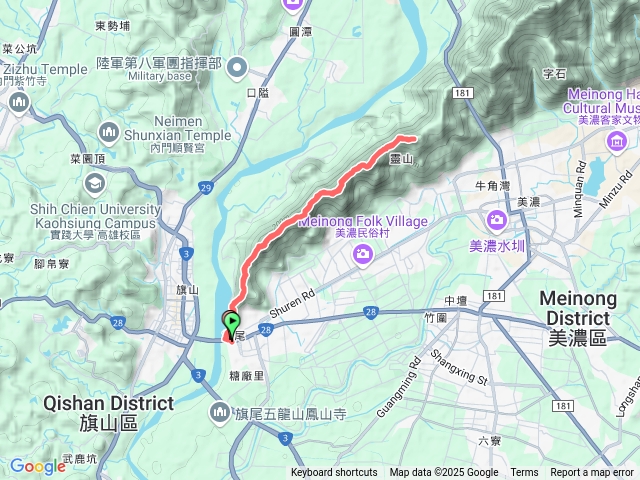Screen dimensions: 640x480
Task: Open Keyboard shortcuts link
Action: [334, 473]
